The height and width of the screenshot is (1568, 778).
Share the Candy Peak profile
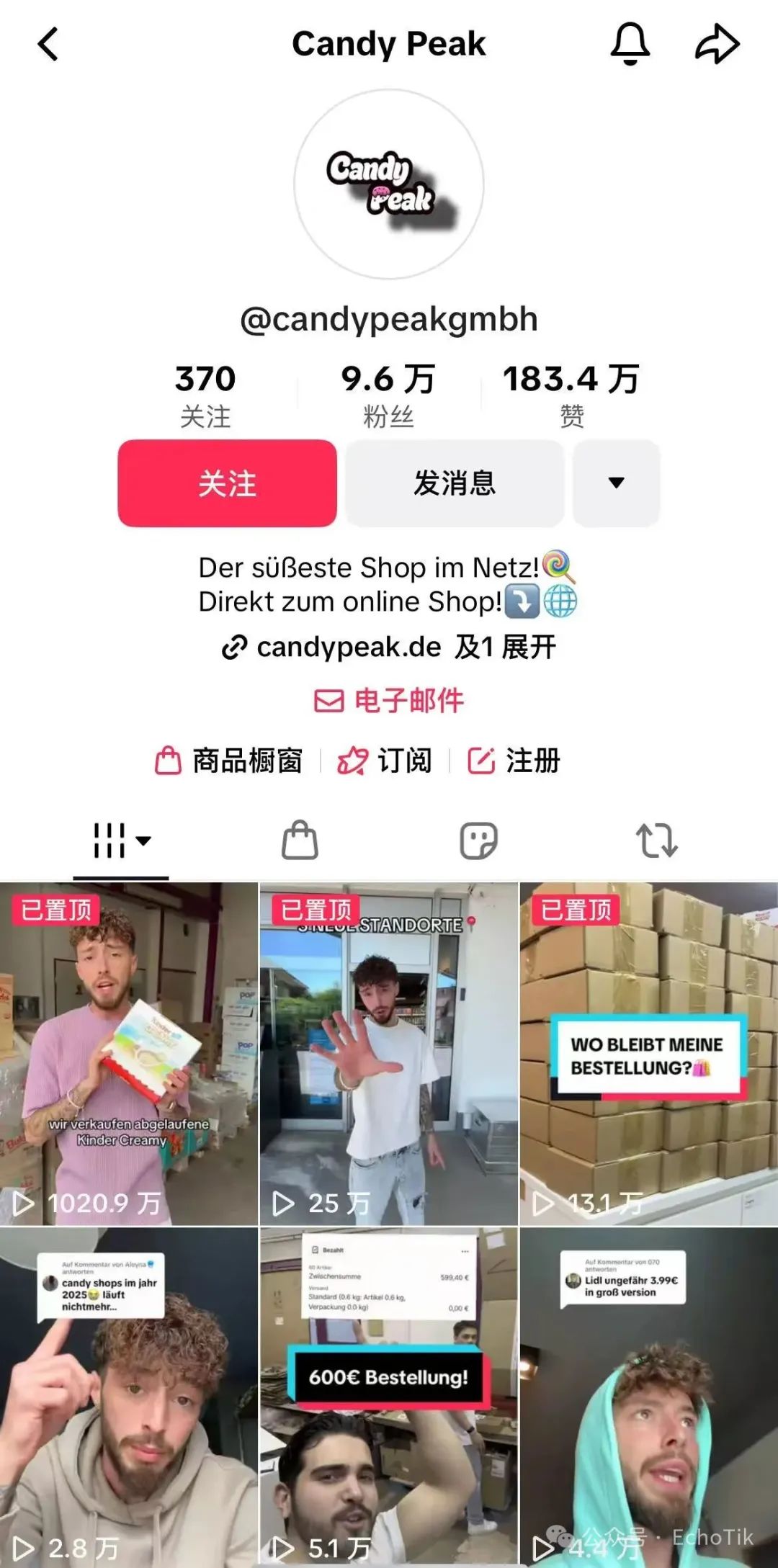click(717, 44)
